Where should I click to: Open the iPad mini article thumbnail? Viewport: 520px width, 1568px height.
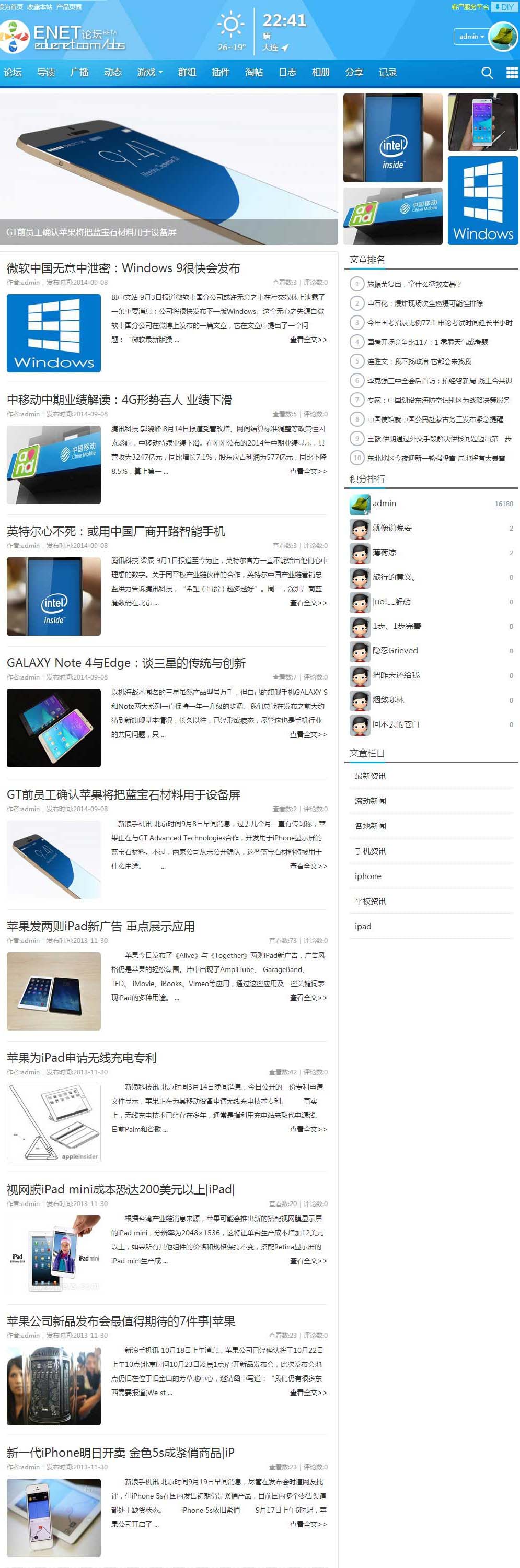point(54,1254)
